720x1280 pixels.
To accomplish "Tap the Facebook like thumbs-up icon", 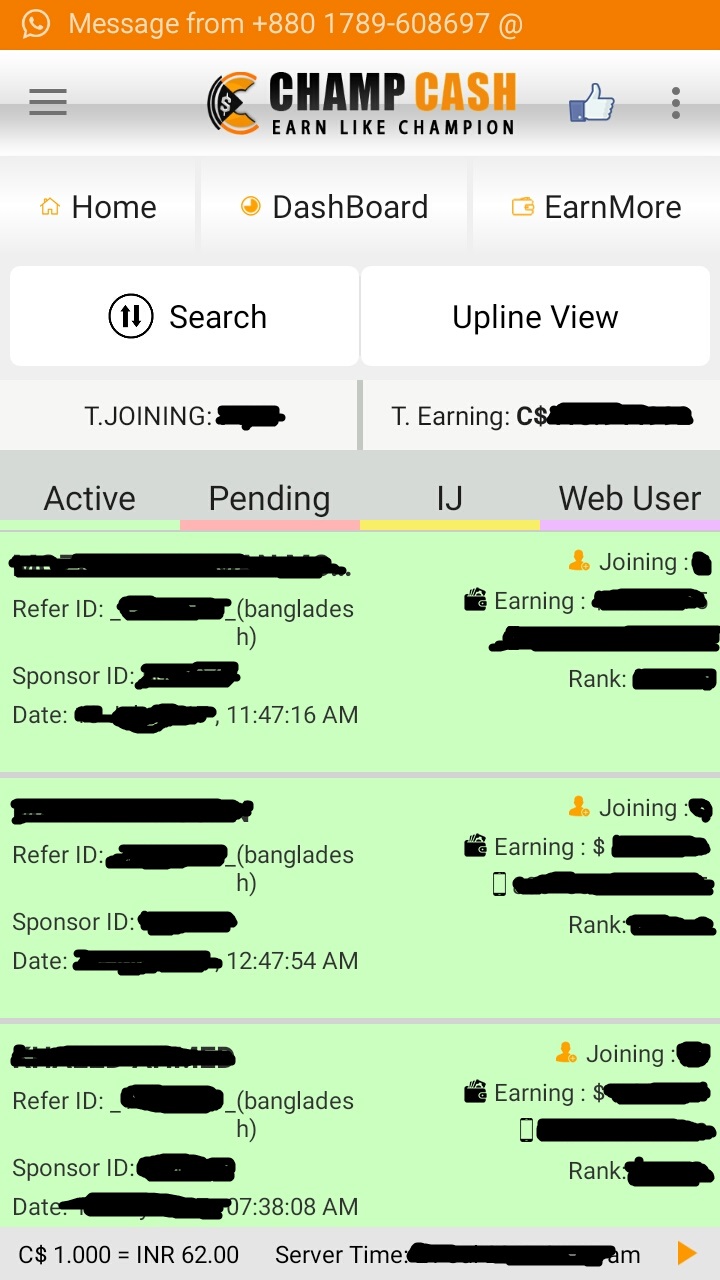I will click(x=591, y=102).
